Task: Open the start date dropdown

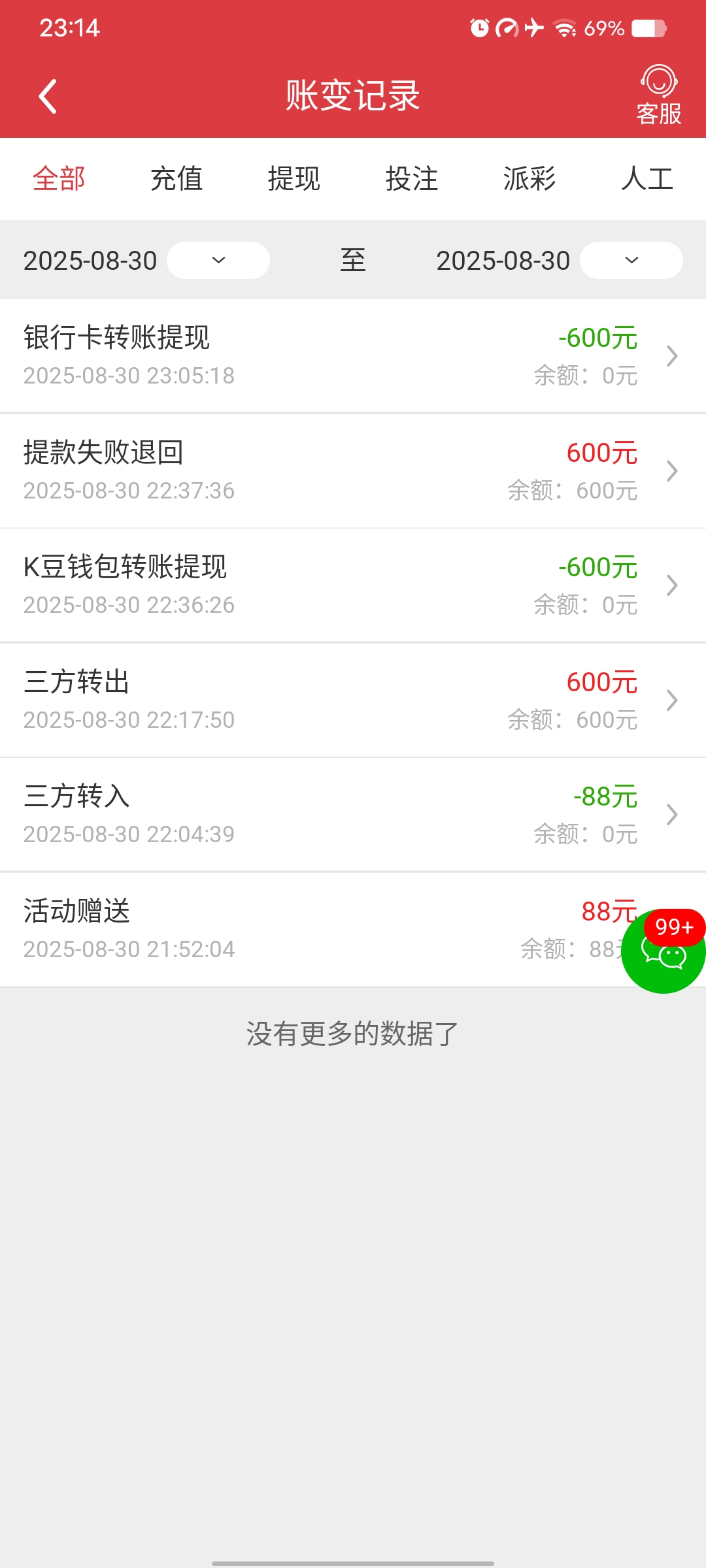Action: 218,260
